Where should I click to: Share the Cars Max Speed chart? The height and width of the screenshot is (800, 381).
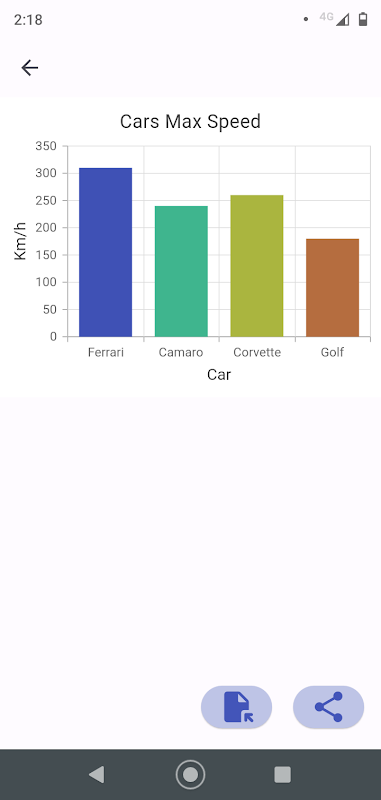tap(328, 707)
